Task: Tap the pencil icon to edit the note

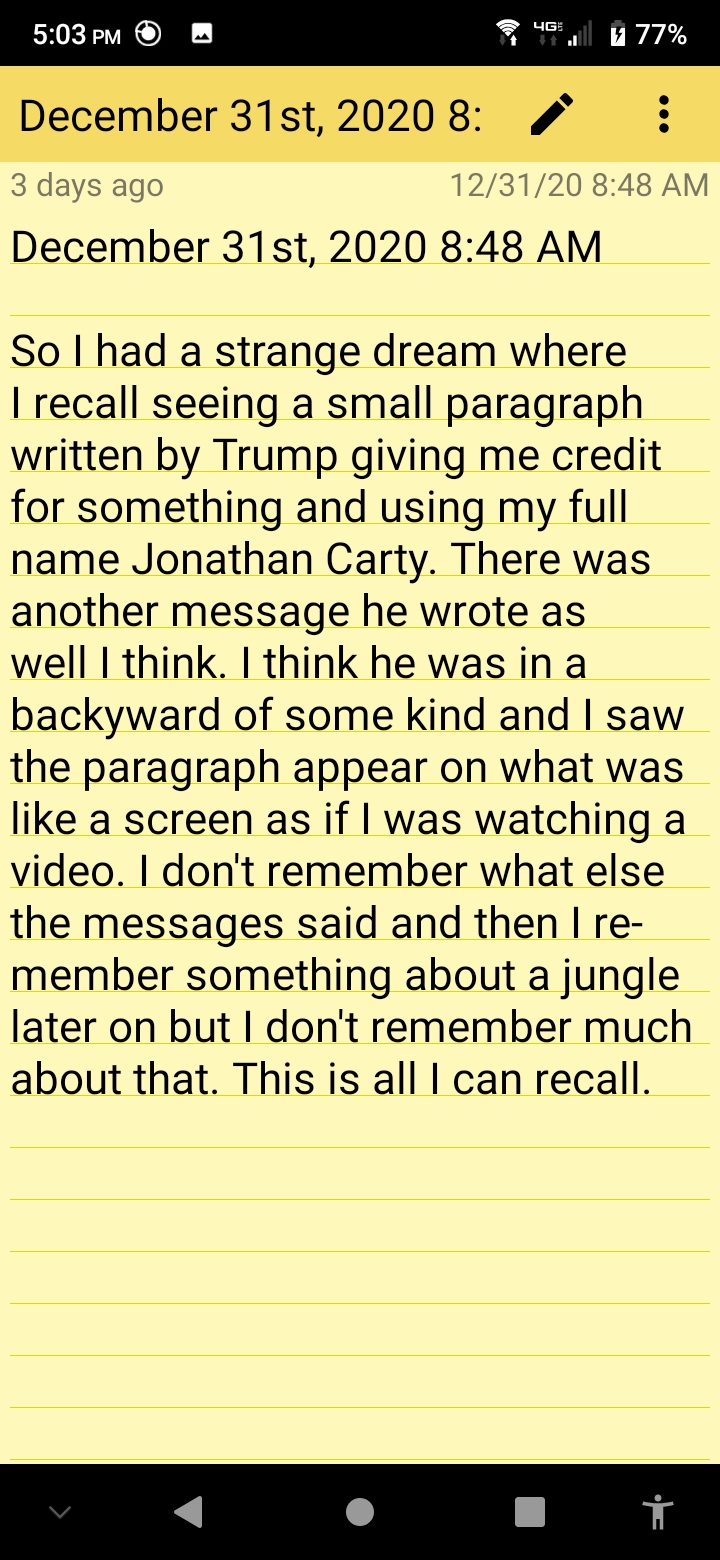Action: [x=551, y=115]
